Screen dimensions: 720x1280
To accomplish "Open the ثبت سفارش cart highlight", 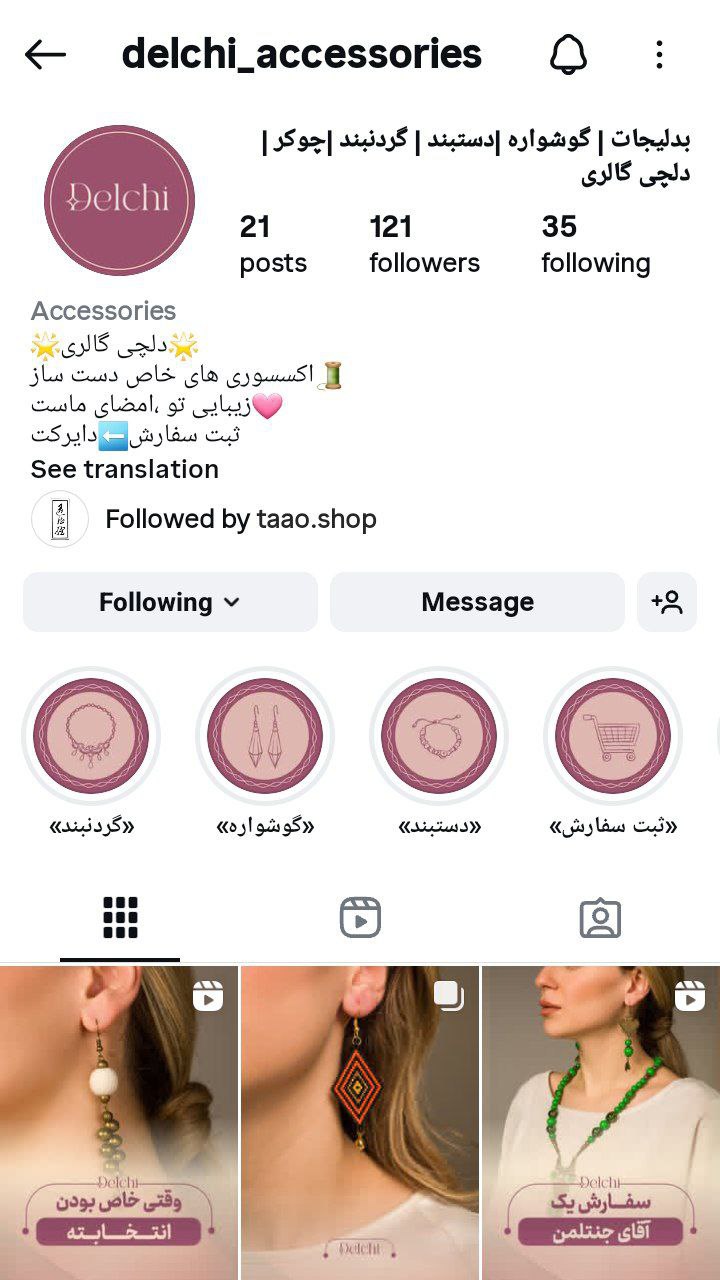I will pos(613,737).
